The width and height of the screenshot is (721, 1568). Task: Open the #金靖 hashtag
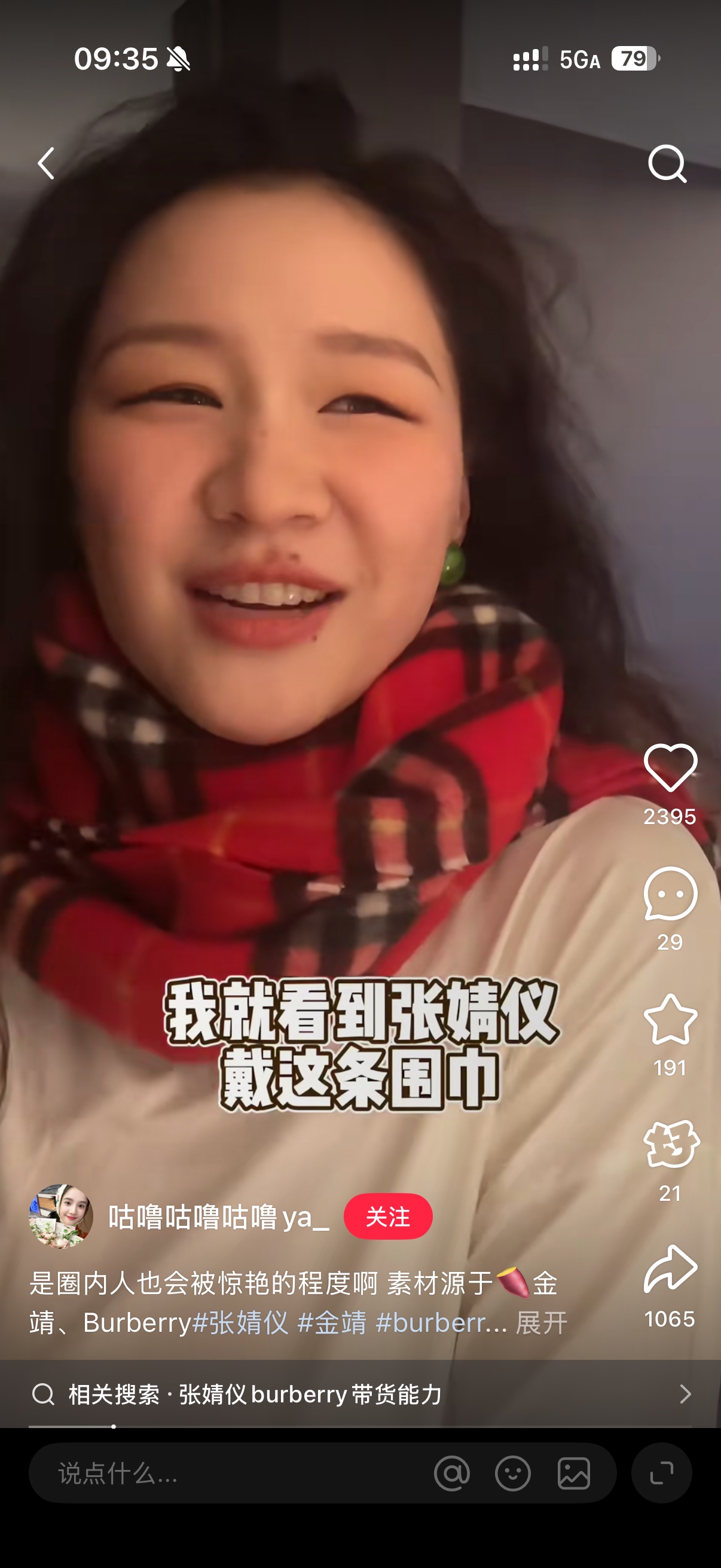coord(332,1322)
